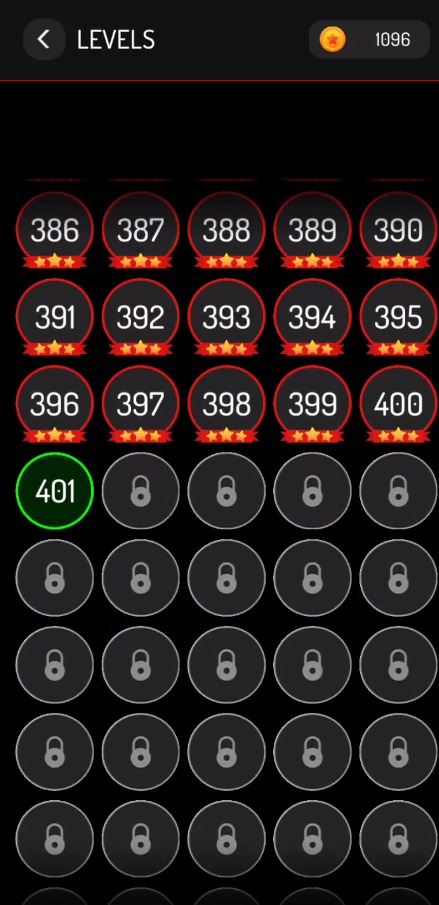Replay level 400
The image size is (439, 905).
pyautogui.click(x=398, y=404)
